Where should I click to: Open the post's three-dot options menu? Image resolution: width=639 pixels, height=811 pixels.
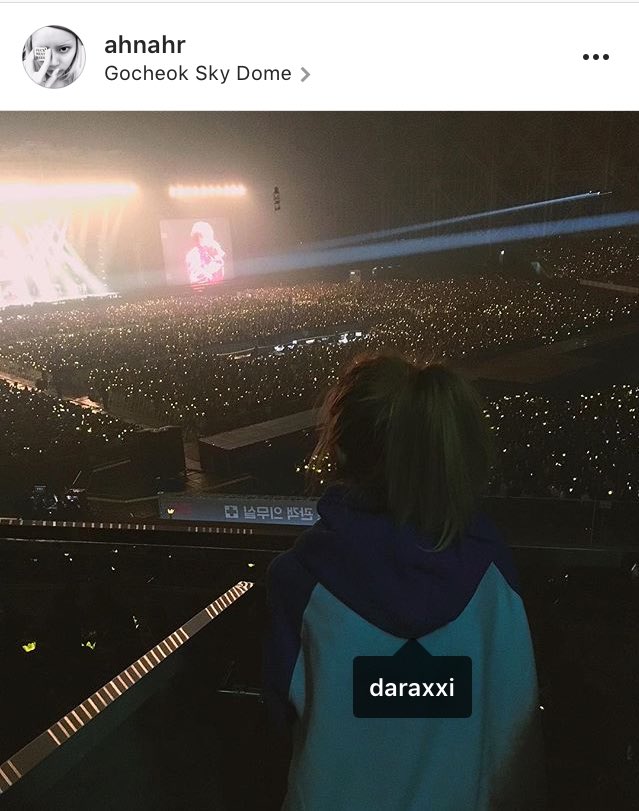(x=595, y=57)
